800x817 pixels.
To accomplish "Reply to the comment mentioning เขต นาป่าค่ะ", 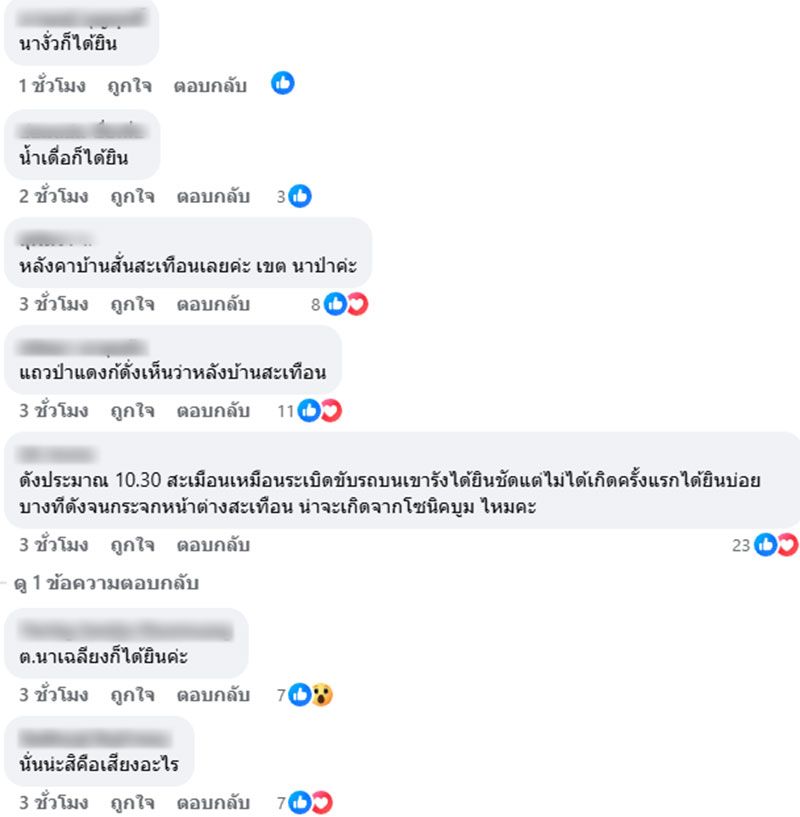I will tap(212, 304).
